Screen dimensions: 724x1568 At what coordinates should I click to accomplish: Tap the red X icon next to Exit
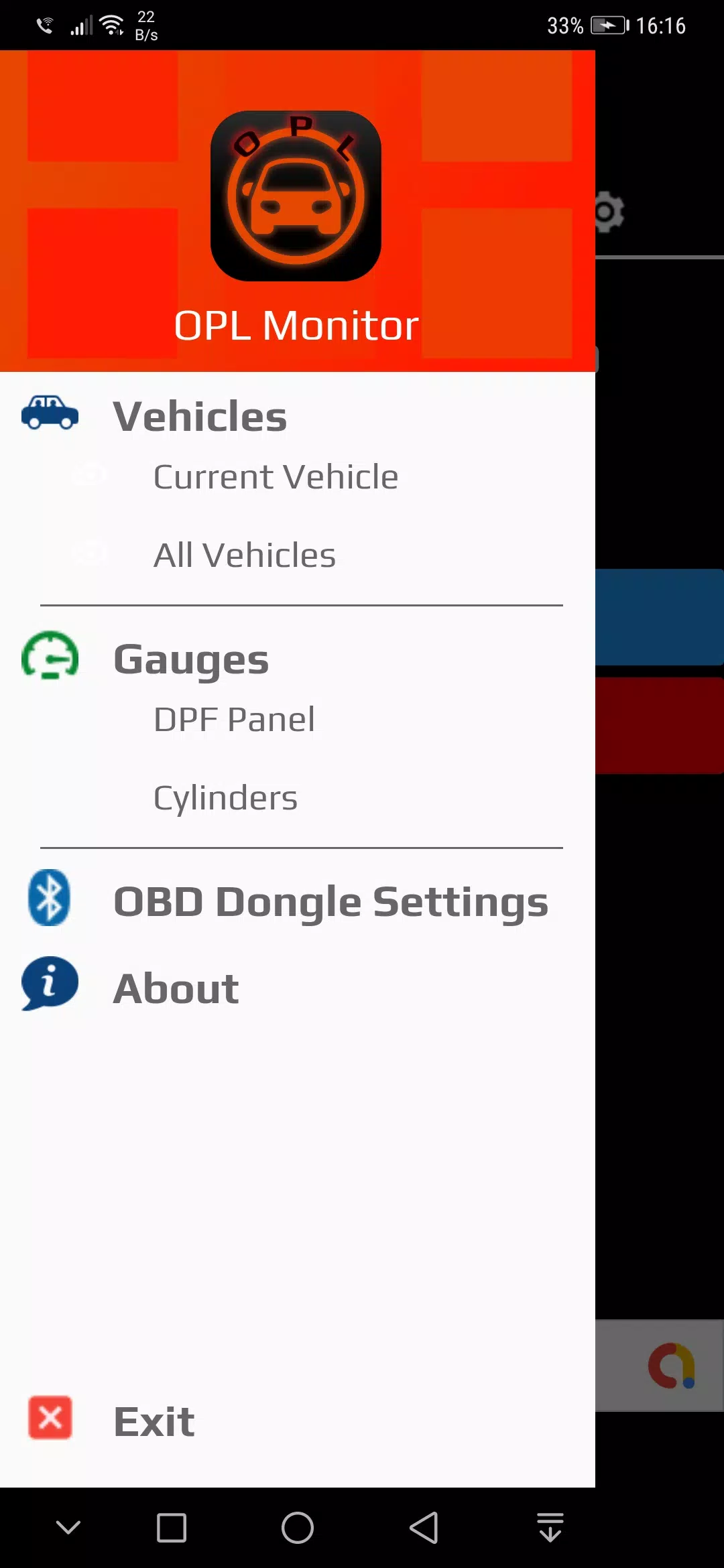[49, 1417]
